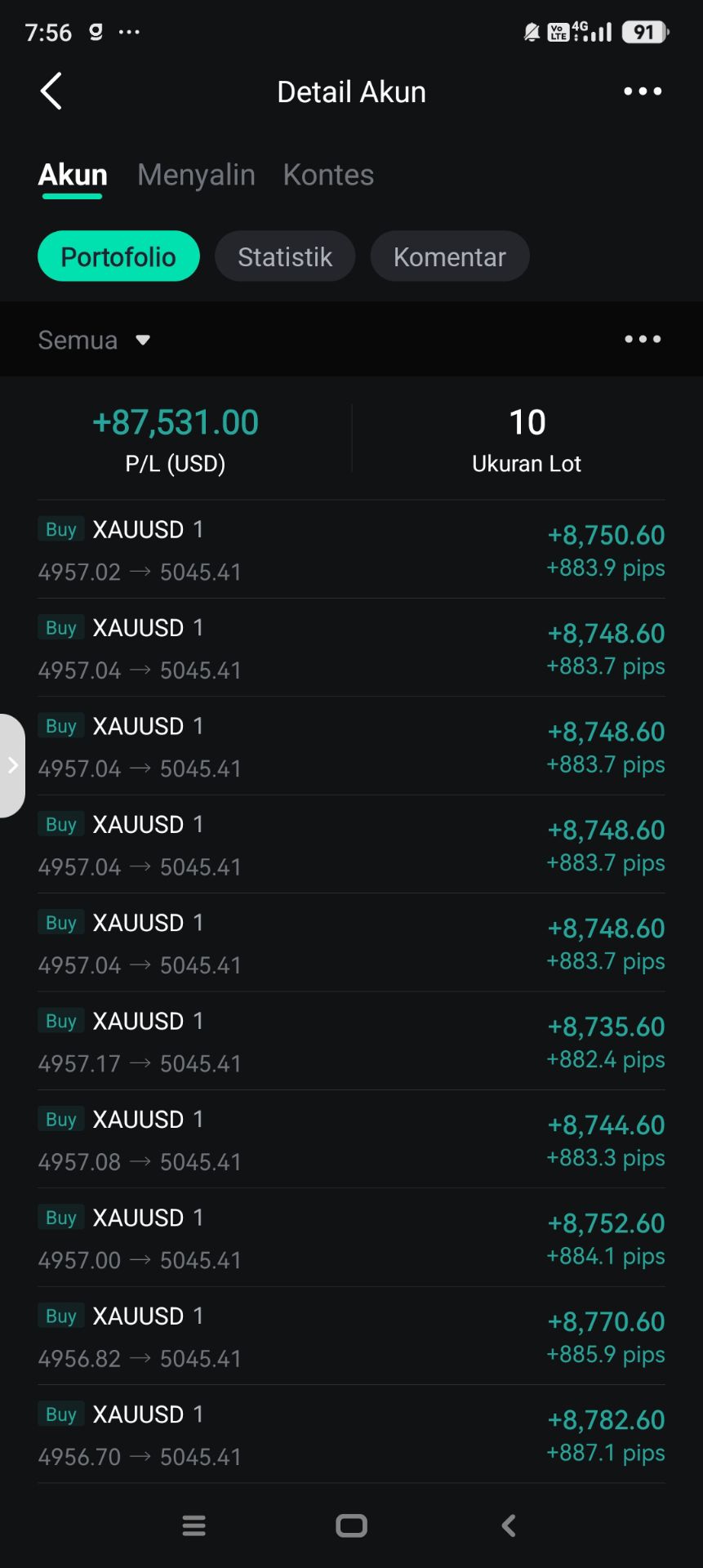Screen dimensions: 703x1568
Task: Expand the Semua filter dropdown
Action: pyautogui.click(x=94, y=340)
